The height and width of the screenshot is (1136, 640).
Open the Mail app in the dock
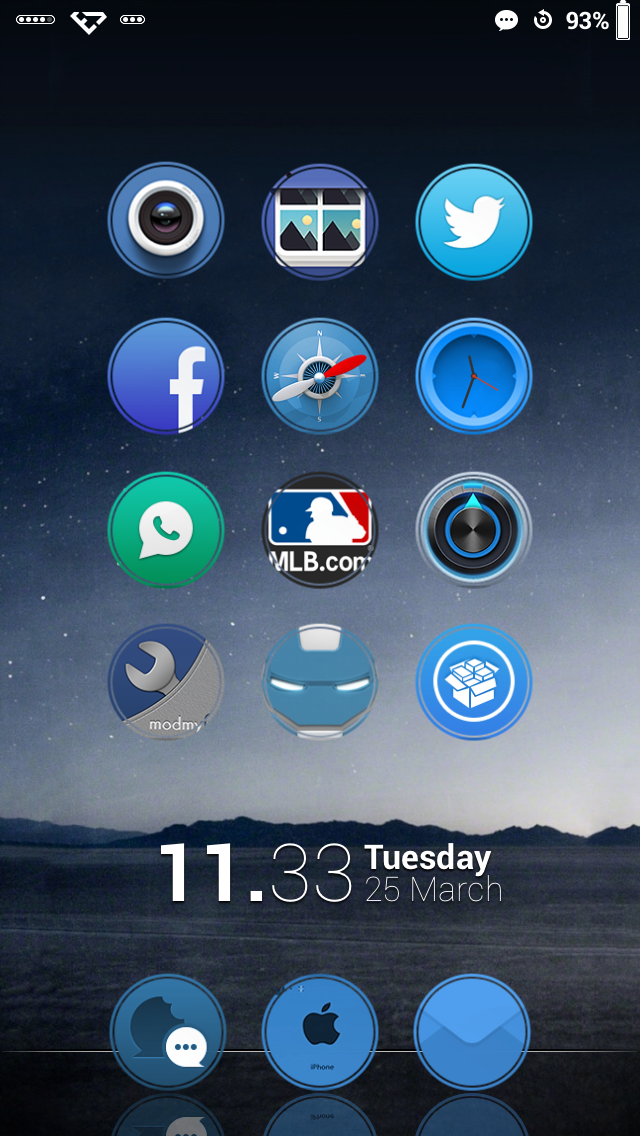coord(471,1032)
